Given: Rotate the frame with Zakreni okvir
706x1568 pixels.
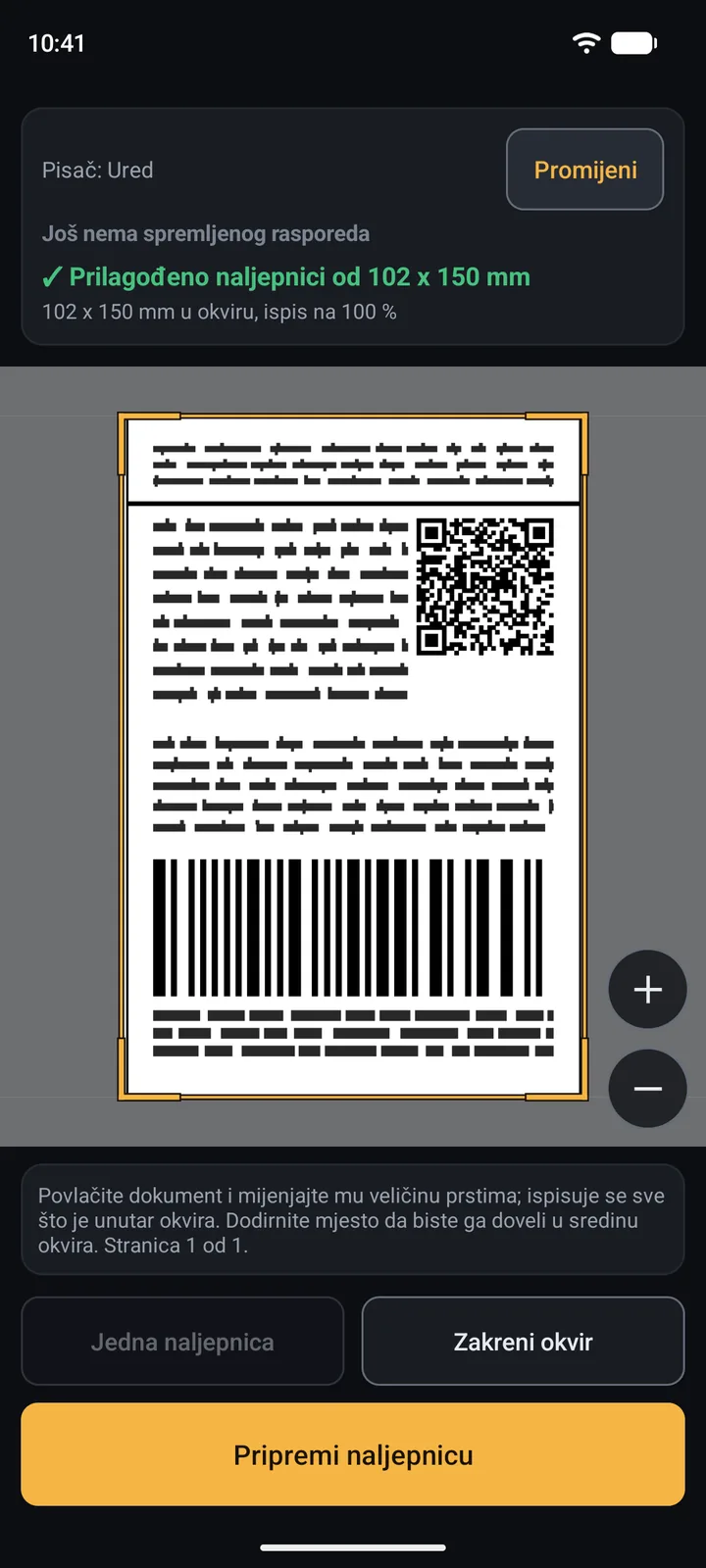Looking at the screenshot, I should pyautogui.click(x=523, y=1342).
